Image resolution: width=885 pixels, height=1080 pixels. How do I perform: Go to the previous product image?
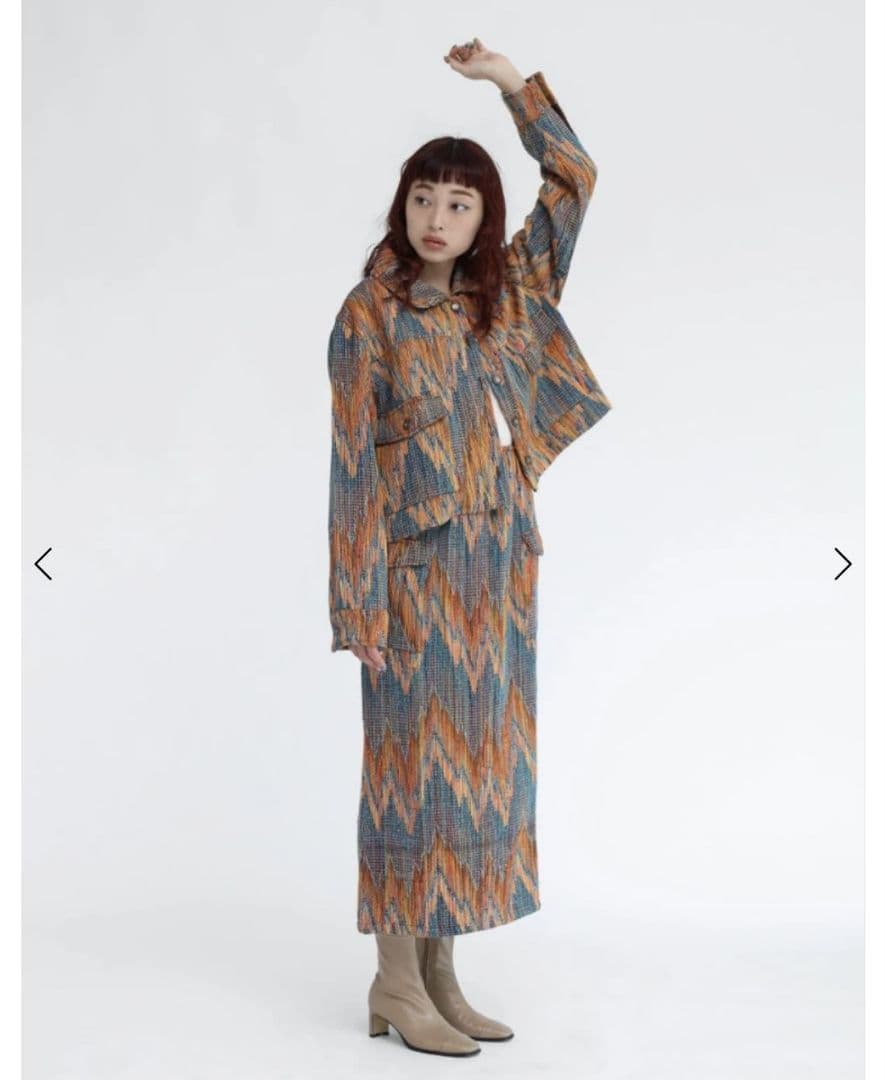(x=43, y=564)
